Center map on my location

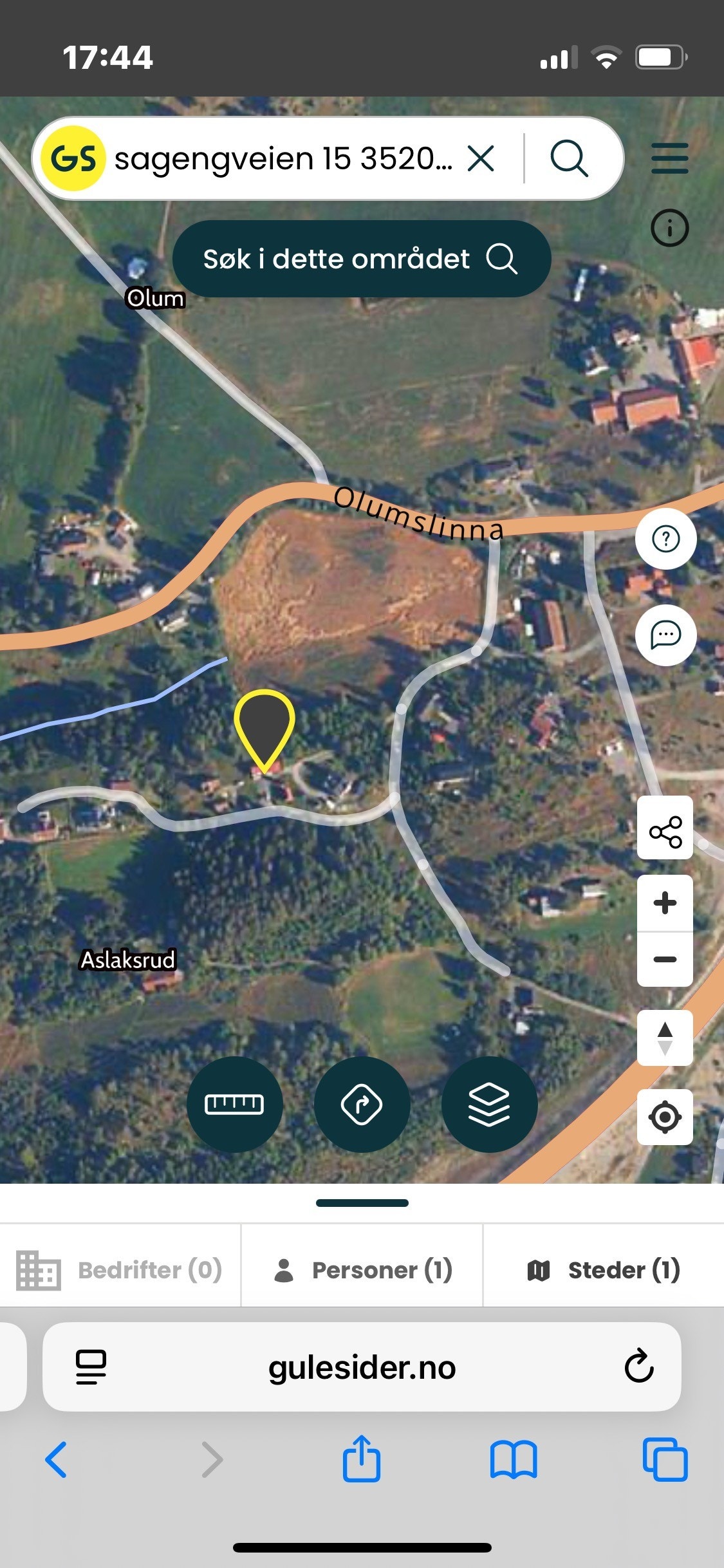coord(665,1117)
